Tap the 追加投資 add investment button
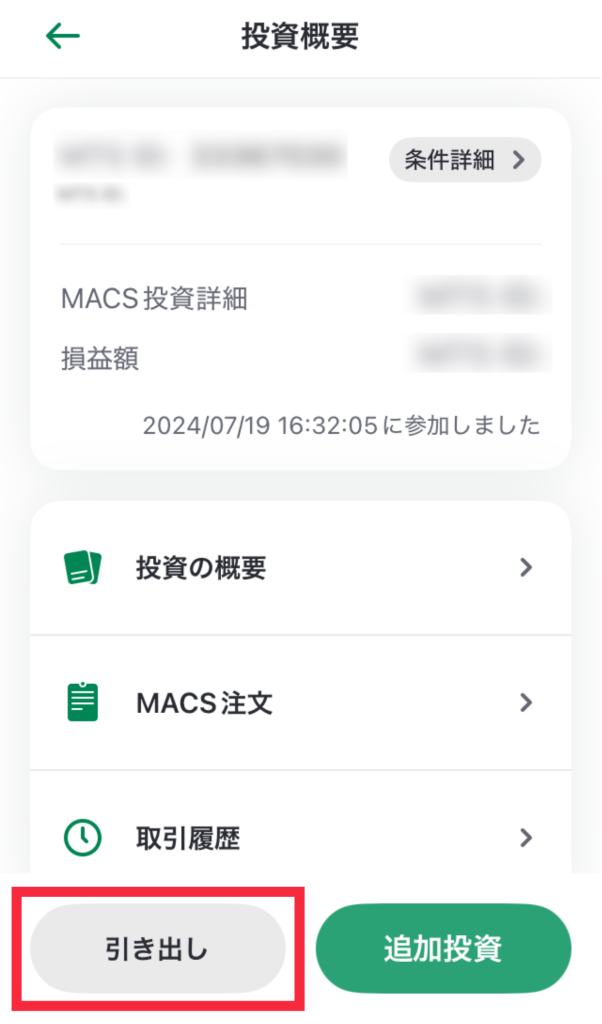Viewport: 602px width, 1024px height. pos(443,948)
